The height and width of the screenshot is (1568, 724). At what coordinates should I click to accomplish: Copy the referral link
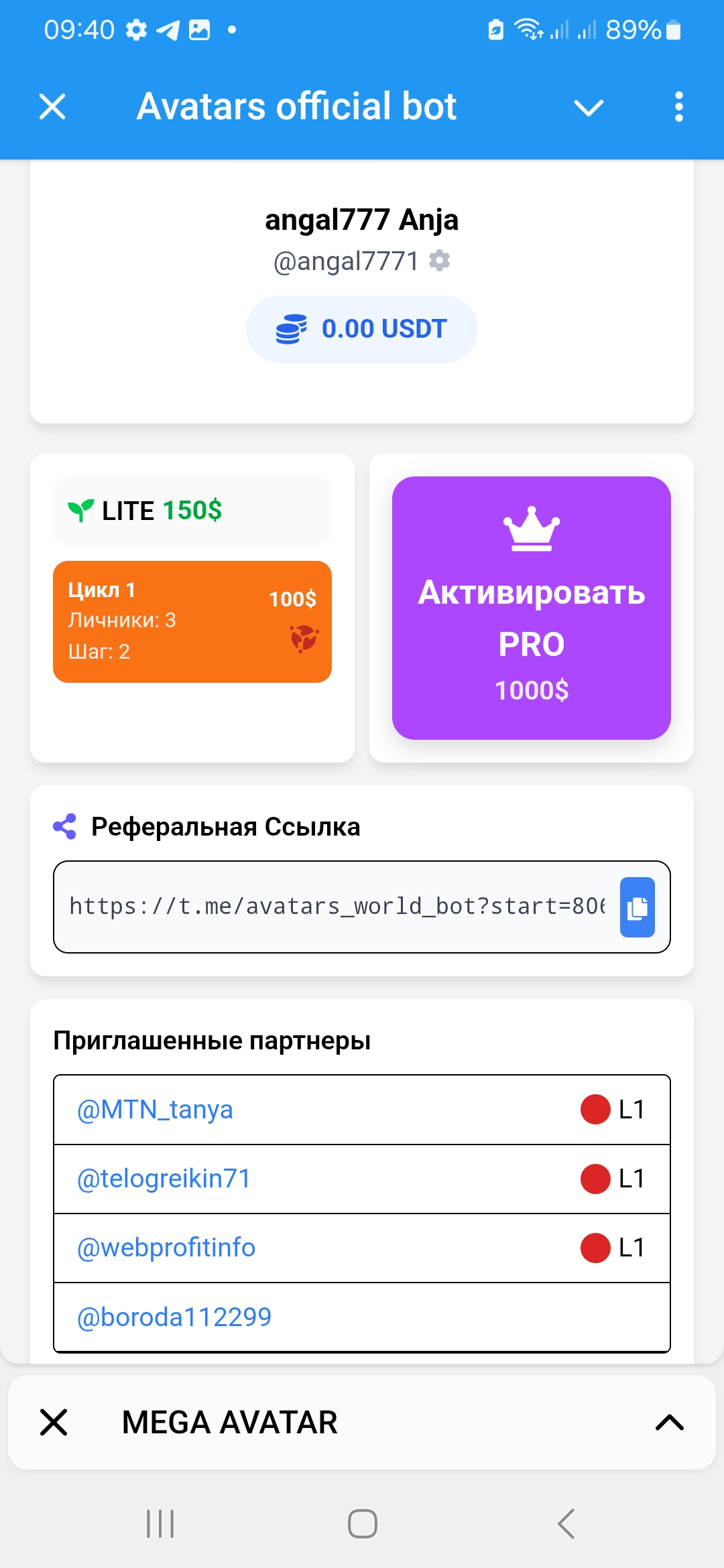tap(637, 907)
